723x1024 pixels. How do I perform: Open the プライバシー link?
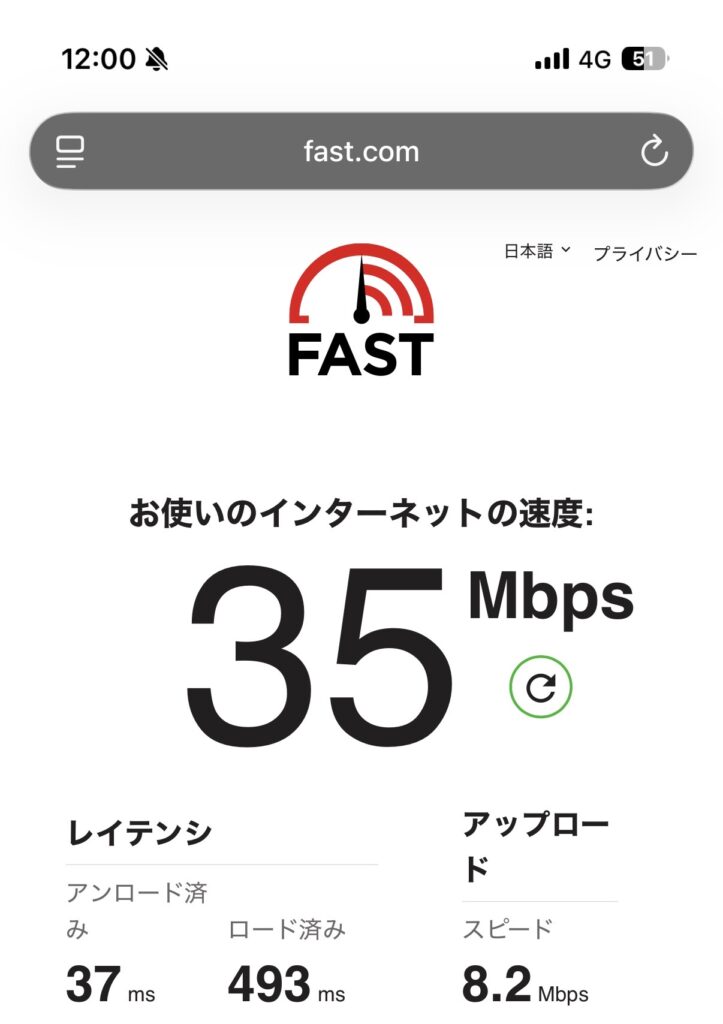(x=645, y=254)
